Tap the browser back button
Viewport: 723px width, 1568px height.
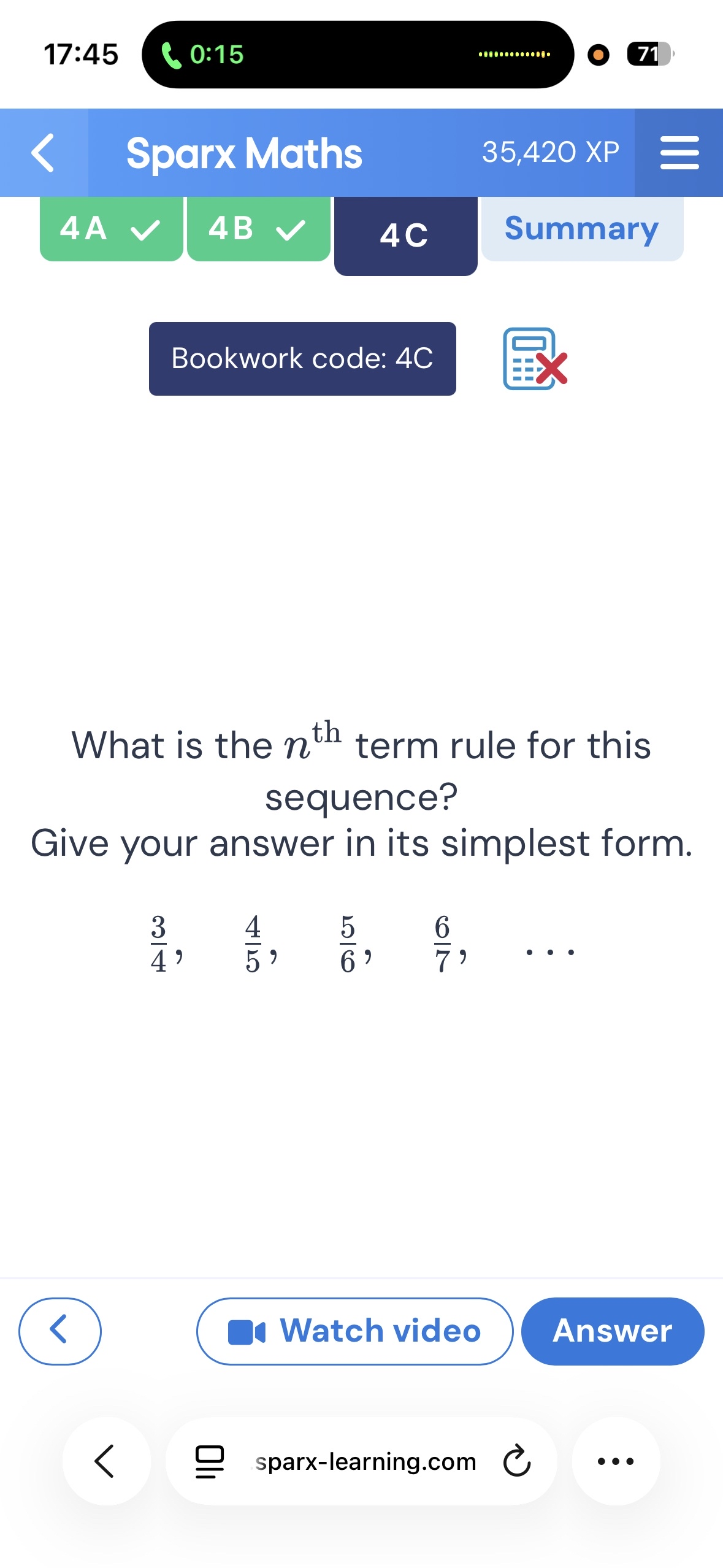pos(105,1461)
